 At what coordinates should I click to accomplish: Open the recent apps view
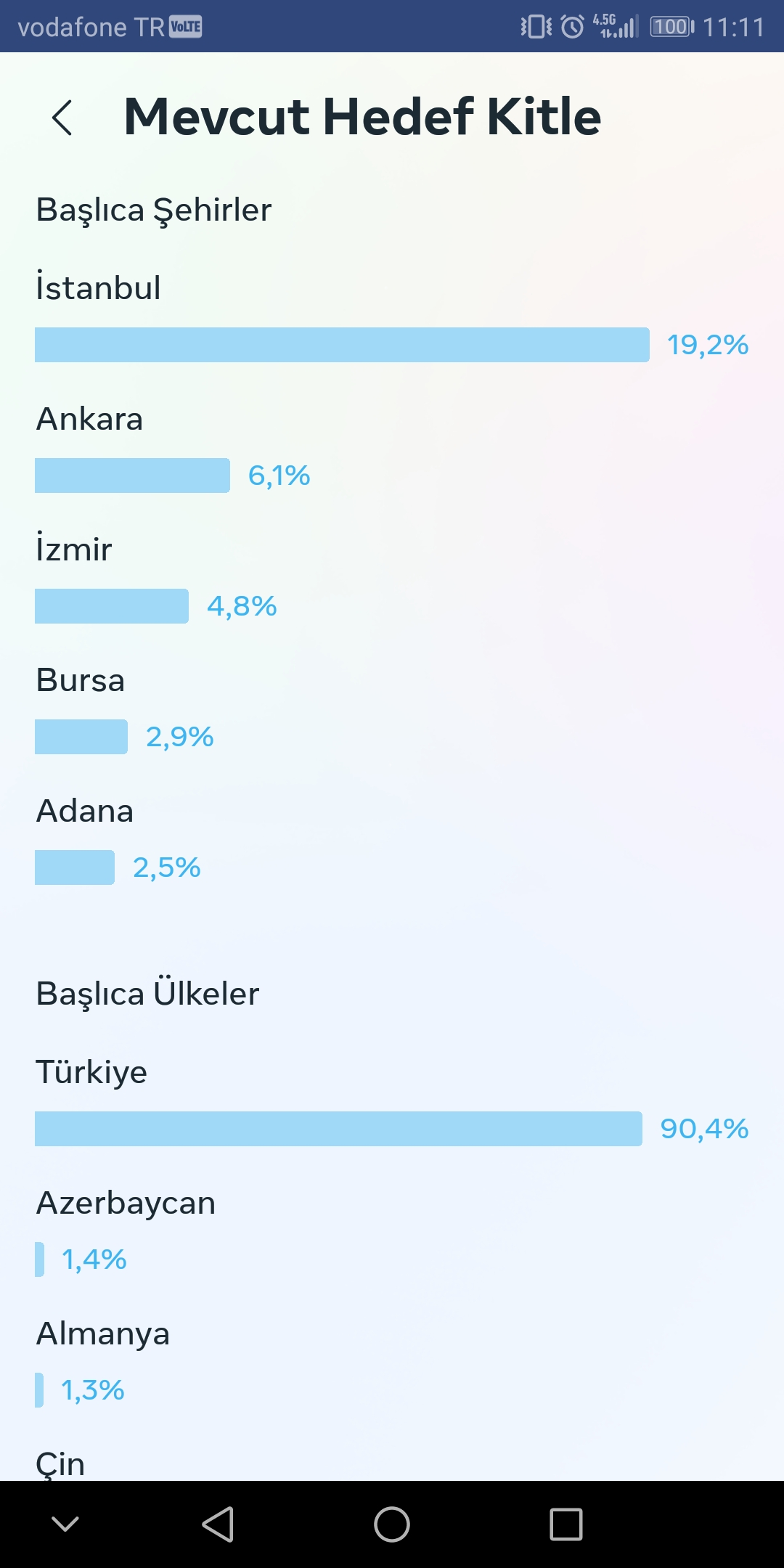click(x=566, y=1524)
